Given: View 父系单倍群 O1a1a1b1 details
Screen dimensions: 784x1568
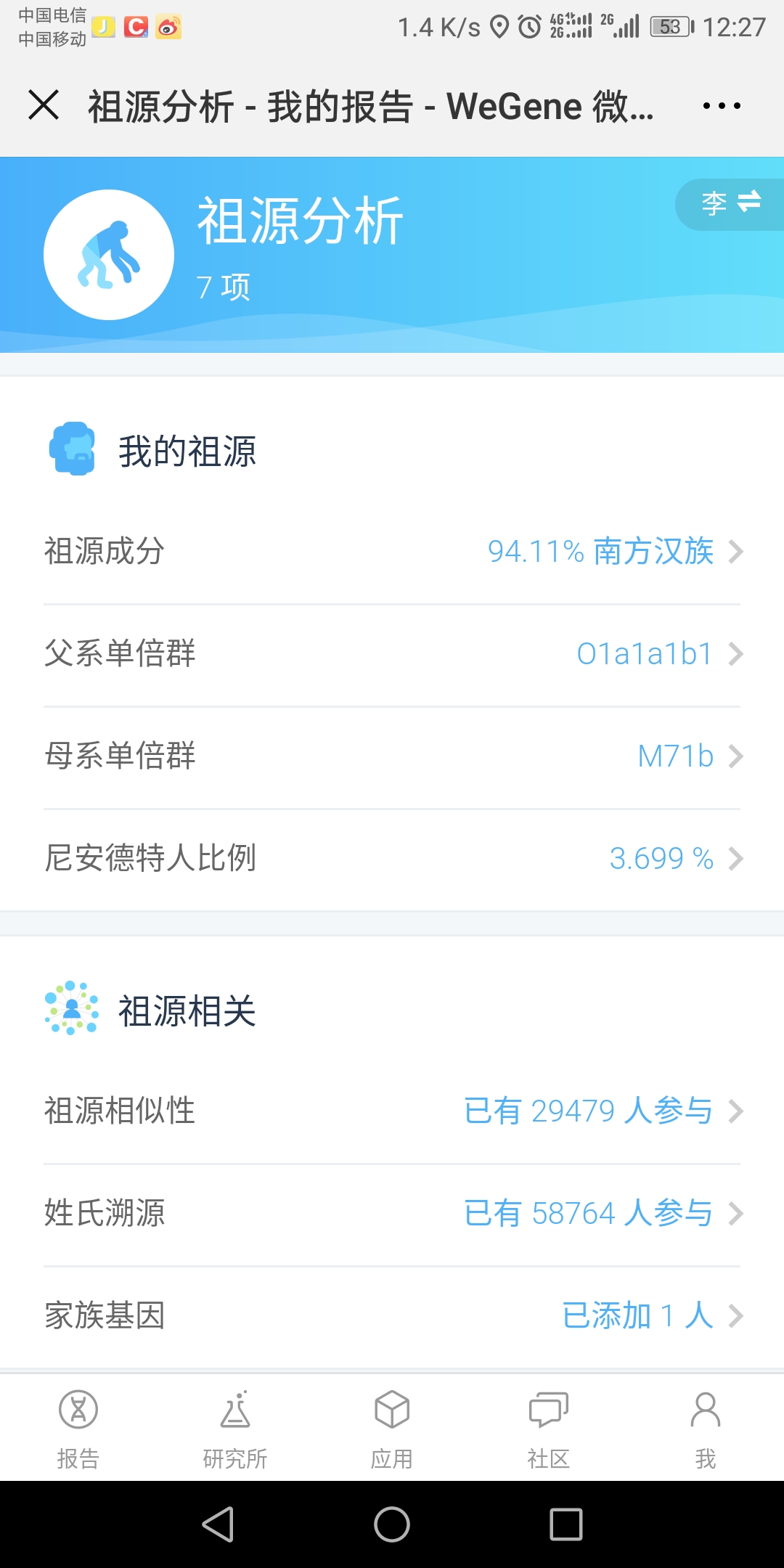Looking at the screenshot, I should (392, 654).
